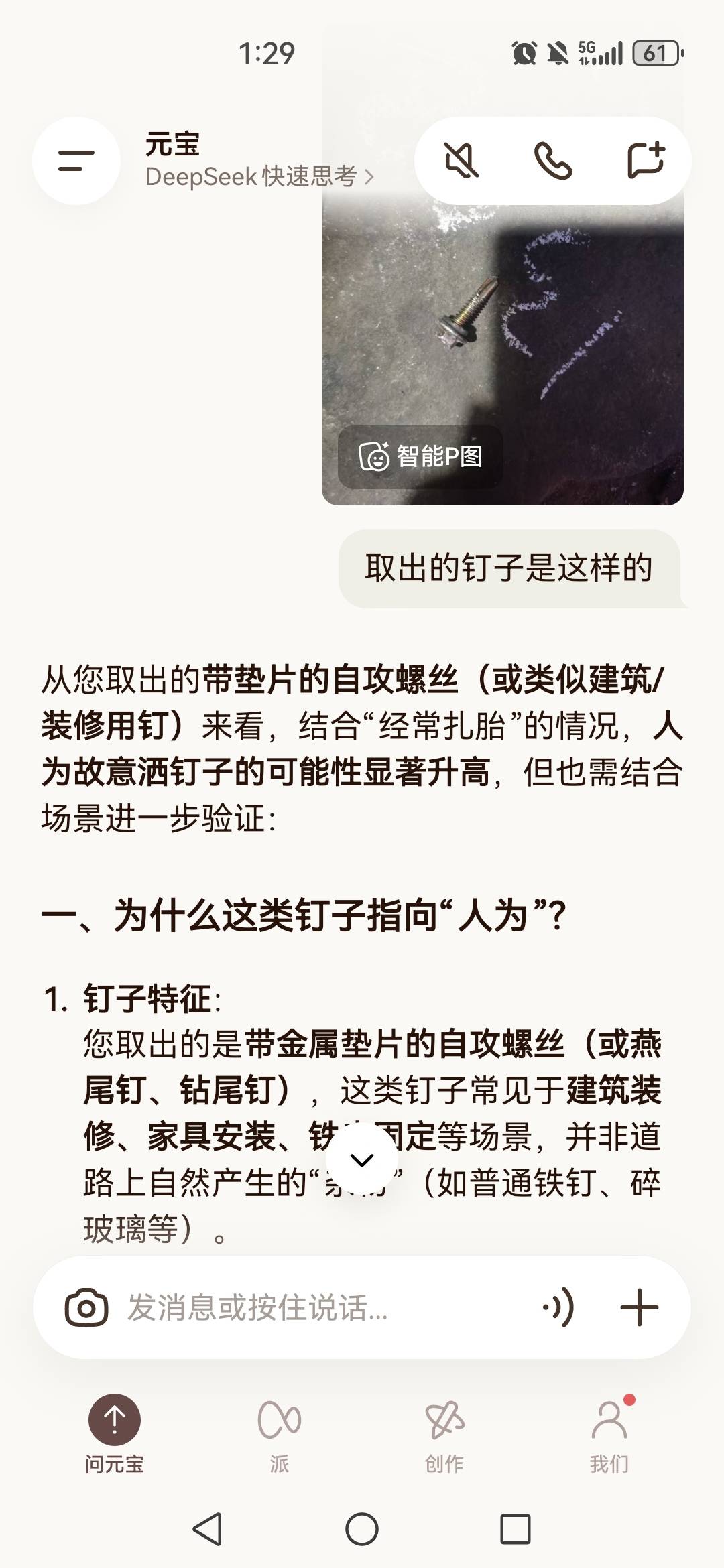Open the camera from the message bar

click(86, 1307)
